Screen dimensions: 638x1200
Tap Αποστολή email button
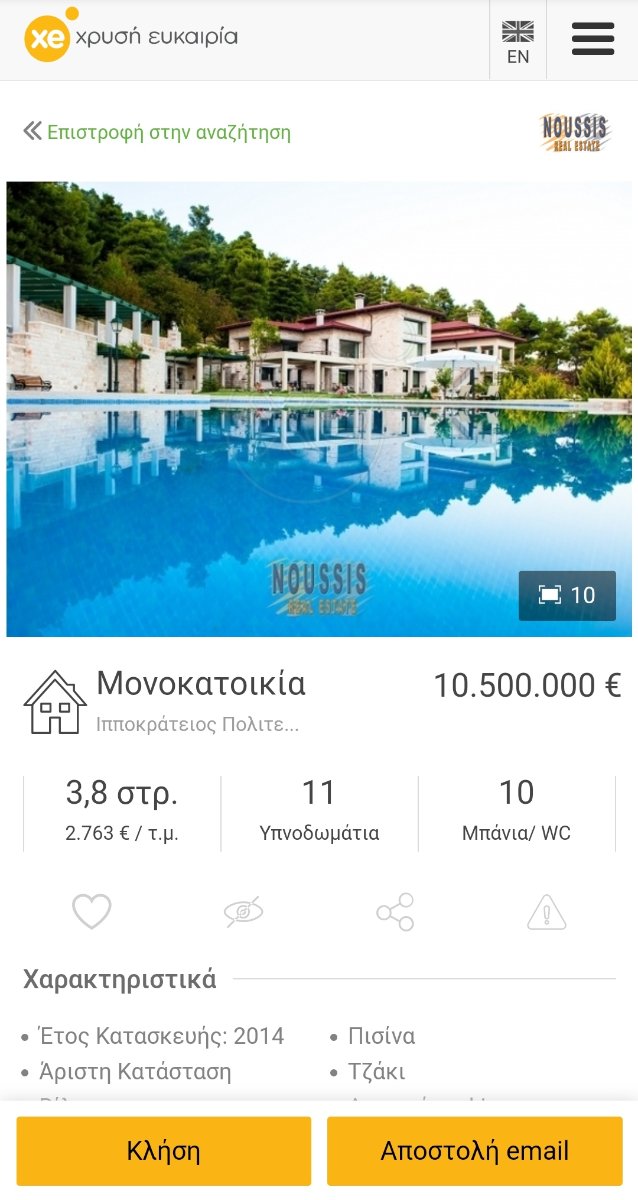[x=475, y=1150]
